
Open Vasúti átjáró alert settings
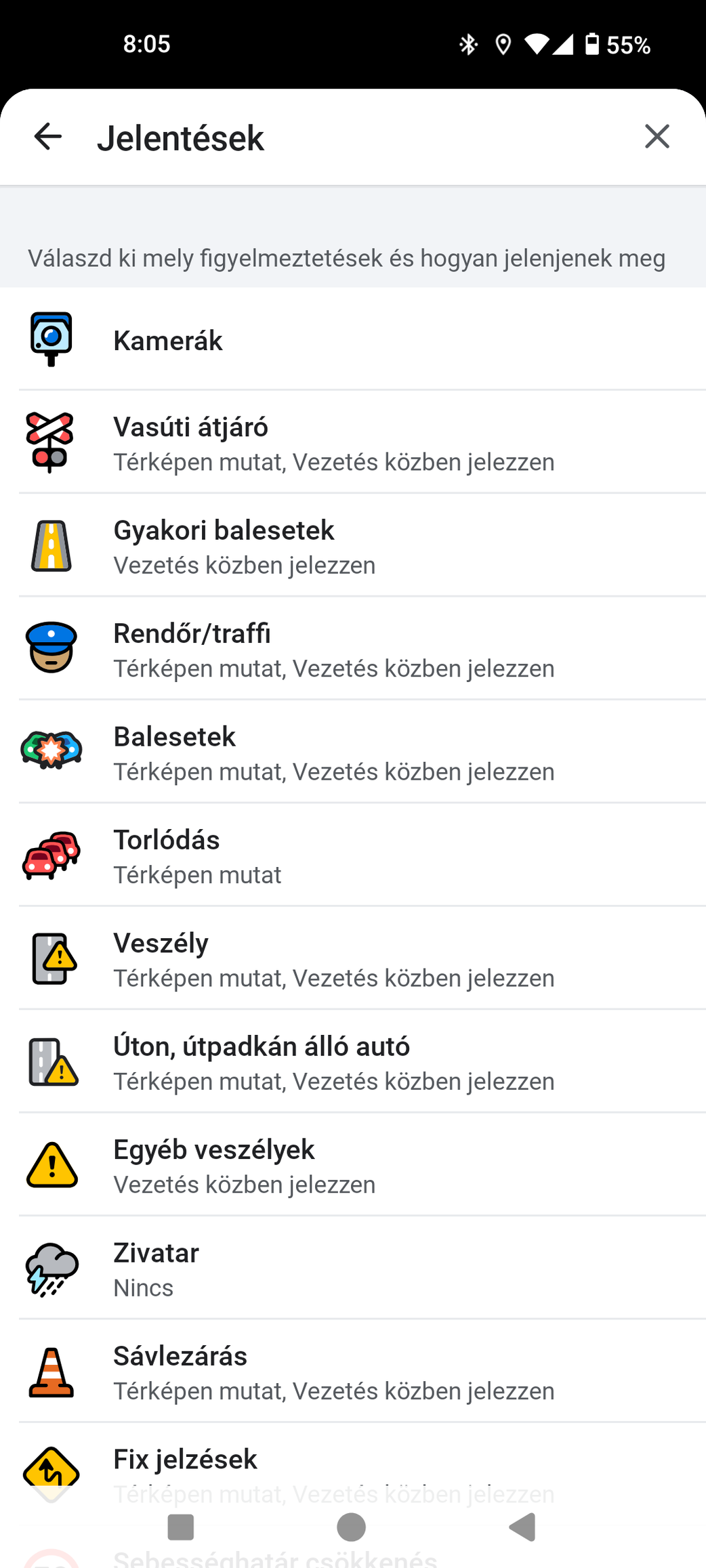[352, 443]
